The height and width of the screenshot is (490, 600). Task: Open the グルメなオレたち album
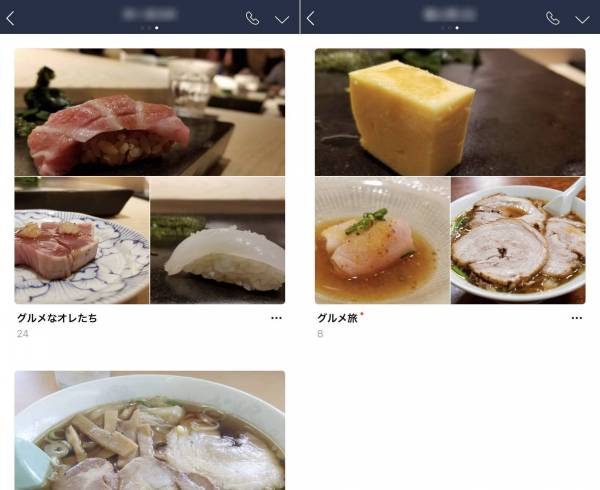coord(149,176)
